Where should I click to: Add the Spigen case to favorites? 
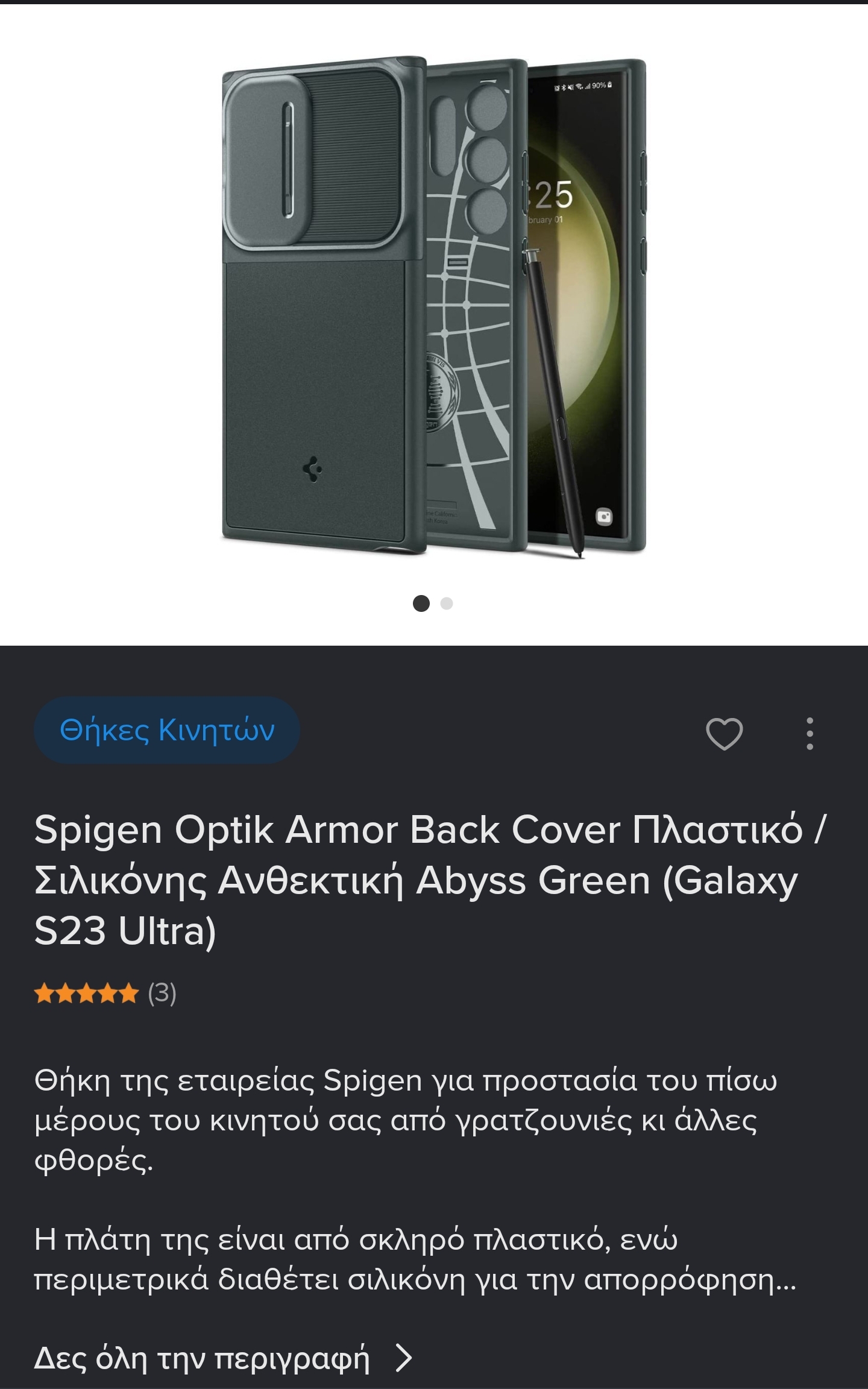pos(724,734)
